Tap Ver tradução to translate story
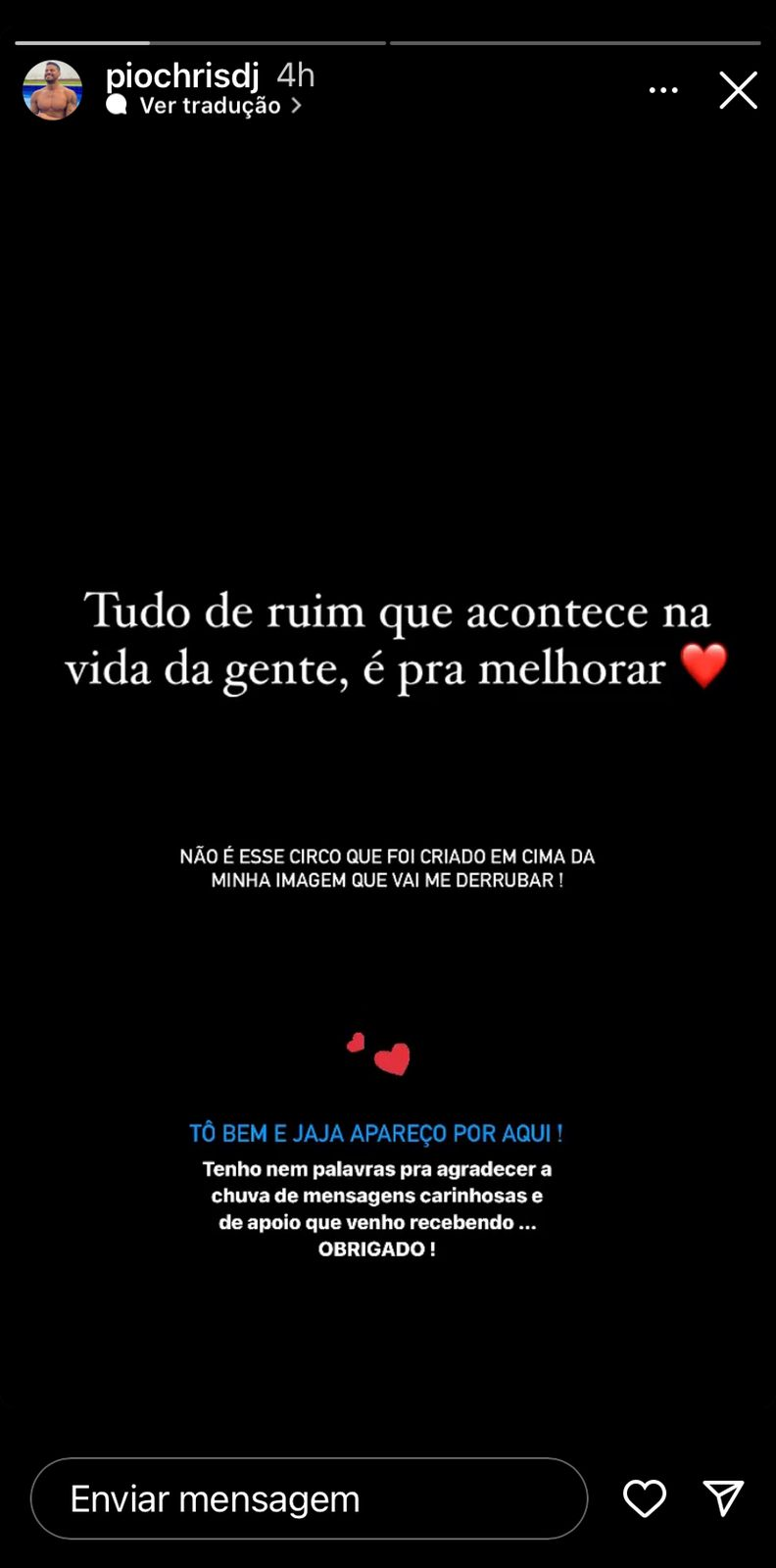This screenshot has width=776, height=1568. click(210, 106)
